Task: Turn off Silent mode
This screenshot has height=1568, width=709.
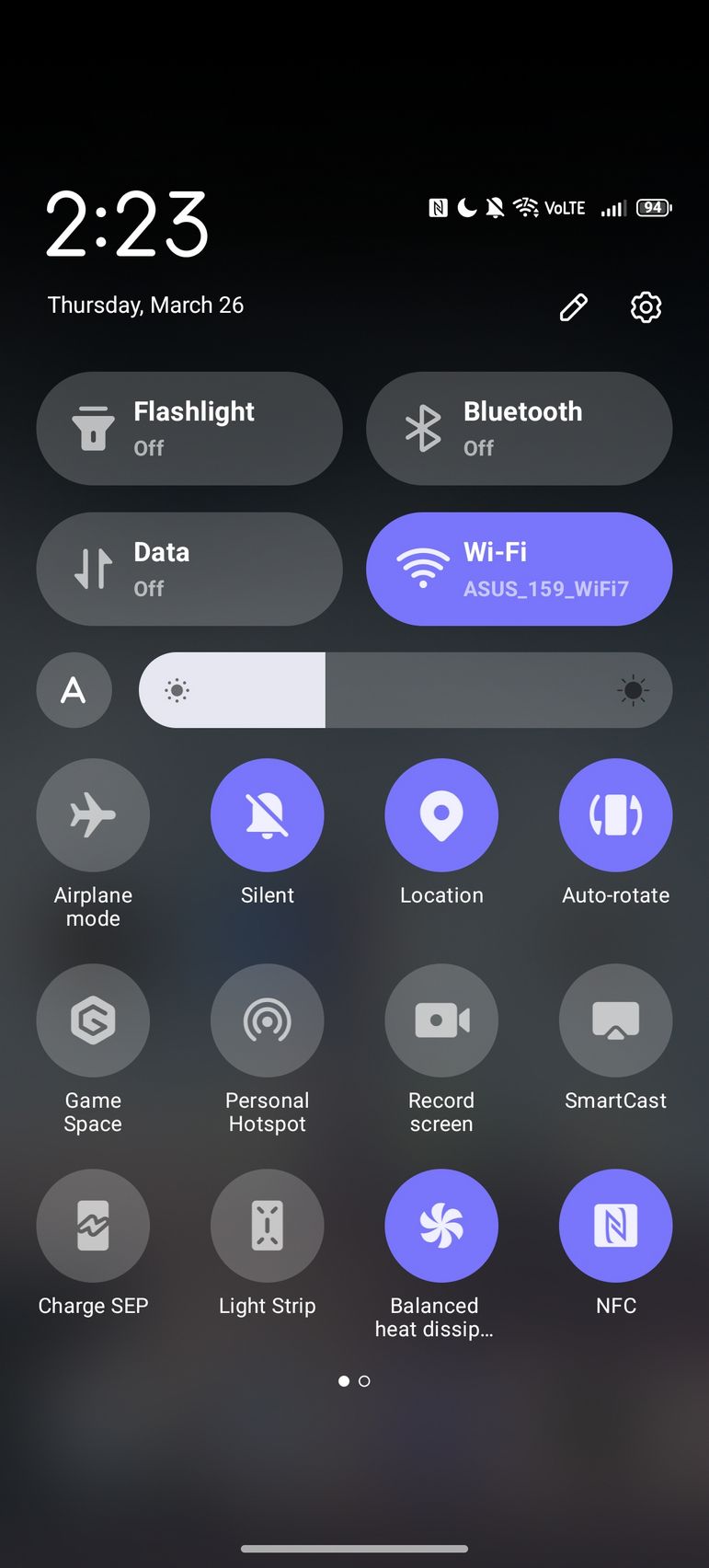Action: [267, 815]
